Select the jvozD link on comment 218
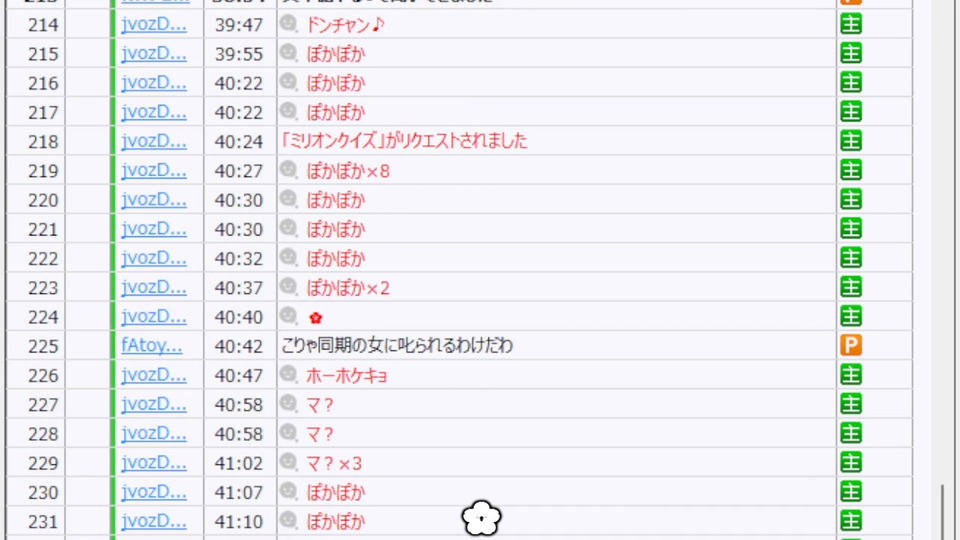 (154, 141)
